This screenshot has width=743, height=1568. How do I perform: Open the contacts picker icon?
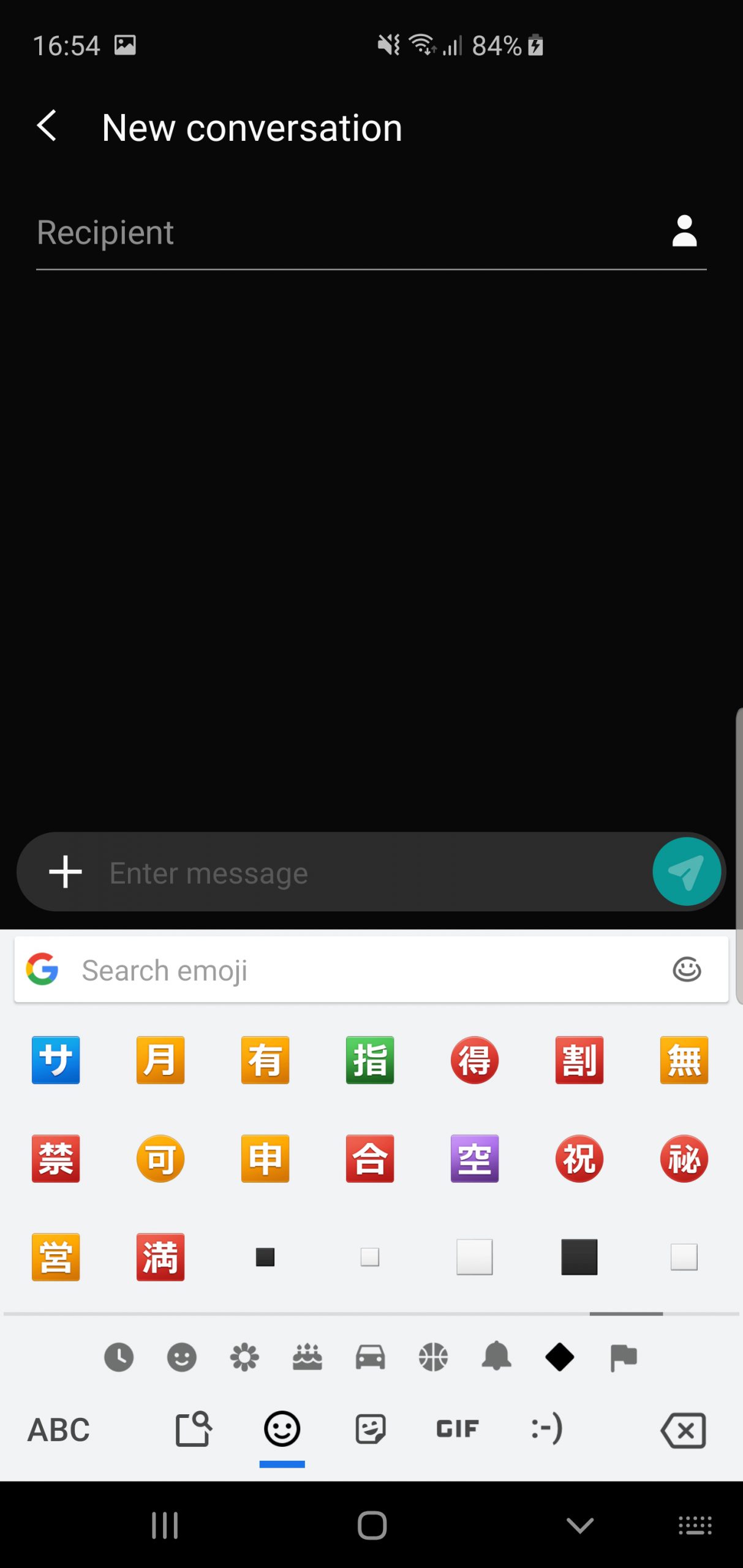(x=684, y=231)
